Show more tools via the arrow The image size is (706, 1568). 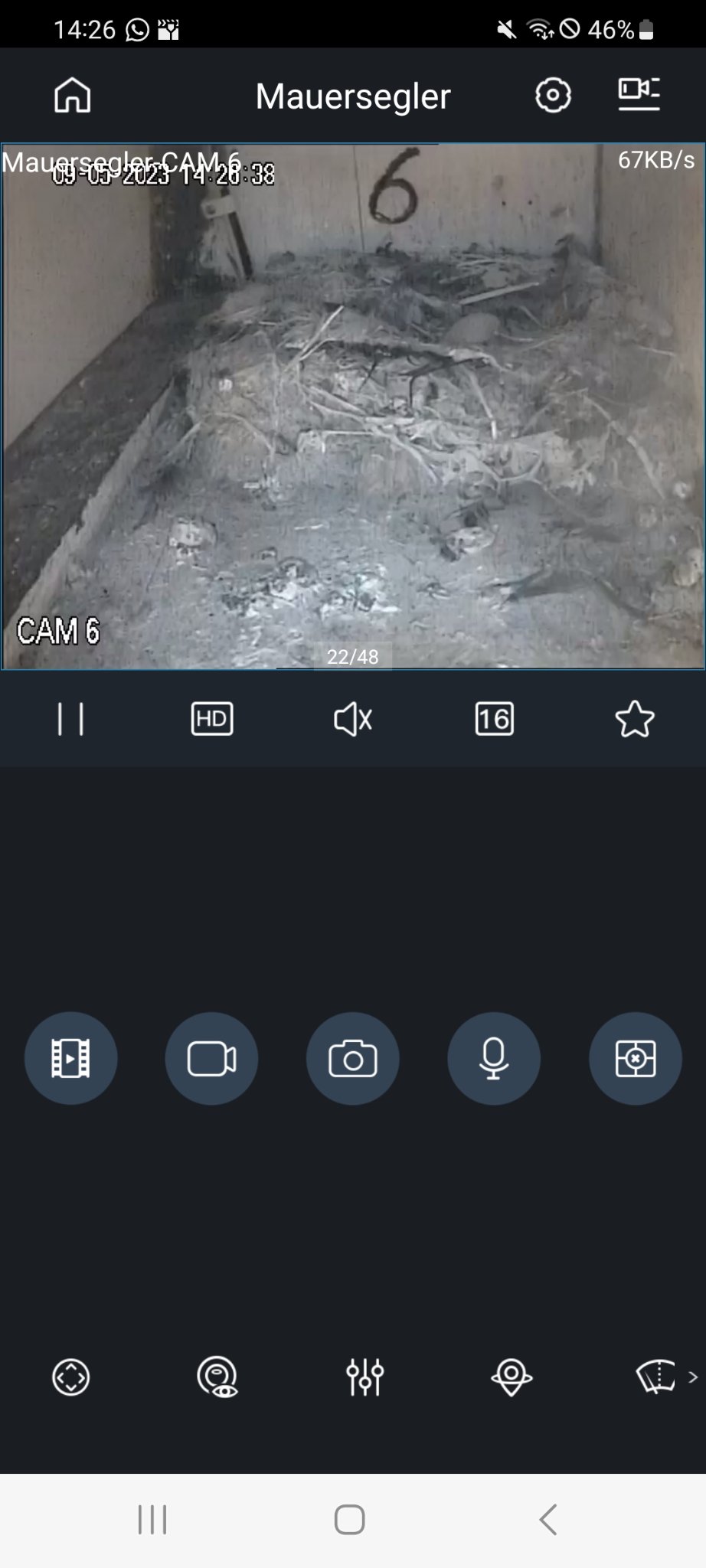[693, 1377]
